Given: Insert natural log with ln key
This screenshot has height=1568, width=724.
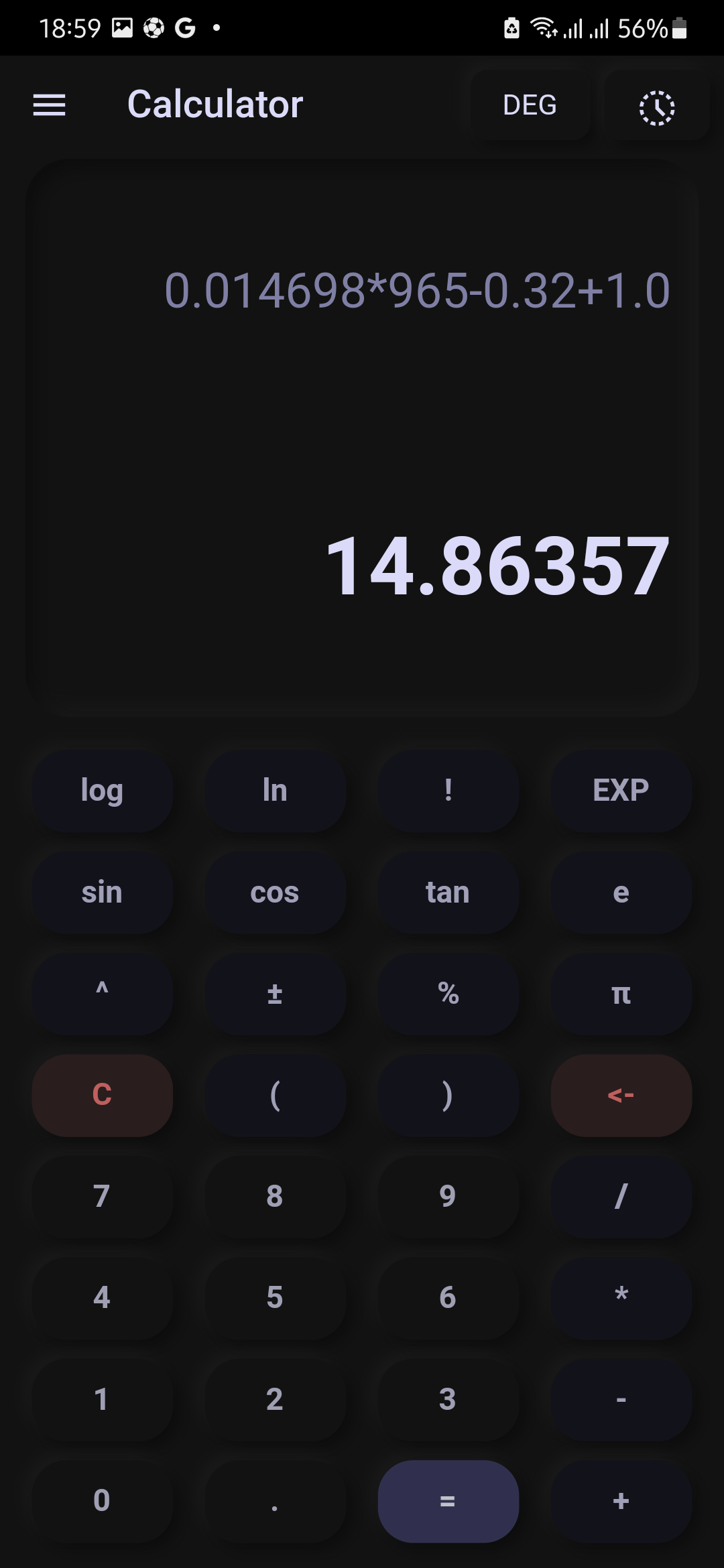Looking at the screenshot, I should point(275,791).
